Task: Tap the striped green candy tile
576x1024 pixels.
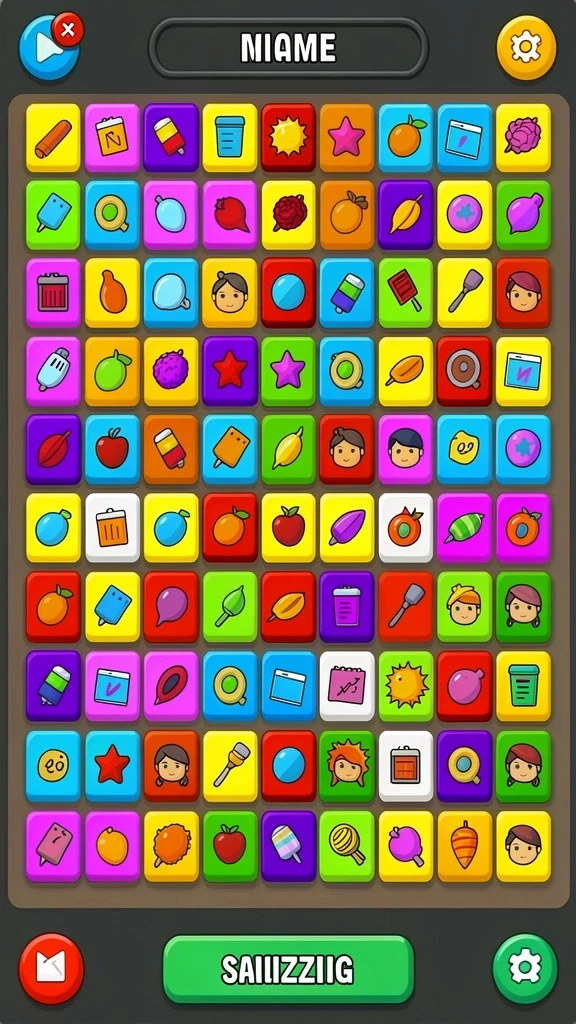Action: point(464,528)
